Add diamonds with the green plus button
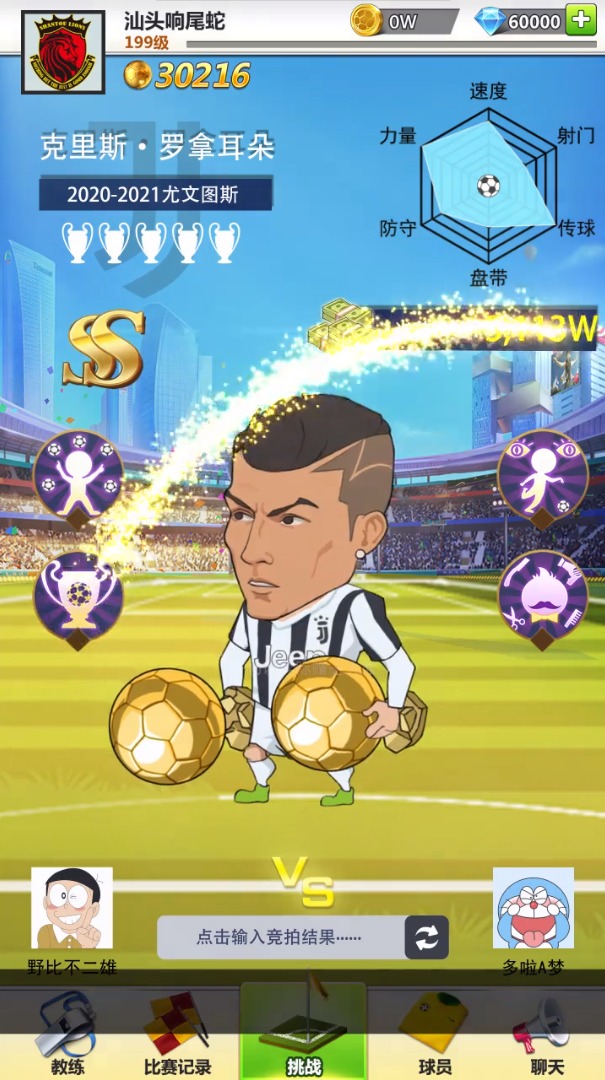Screen dimensions: 605x1080 (580, 20)
